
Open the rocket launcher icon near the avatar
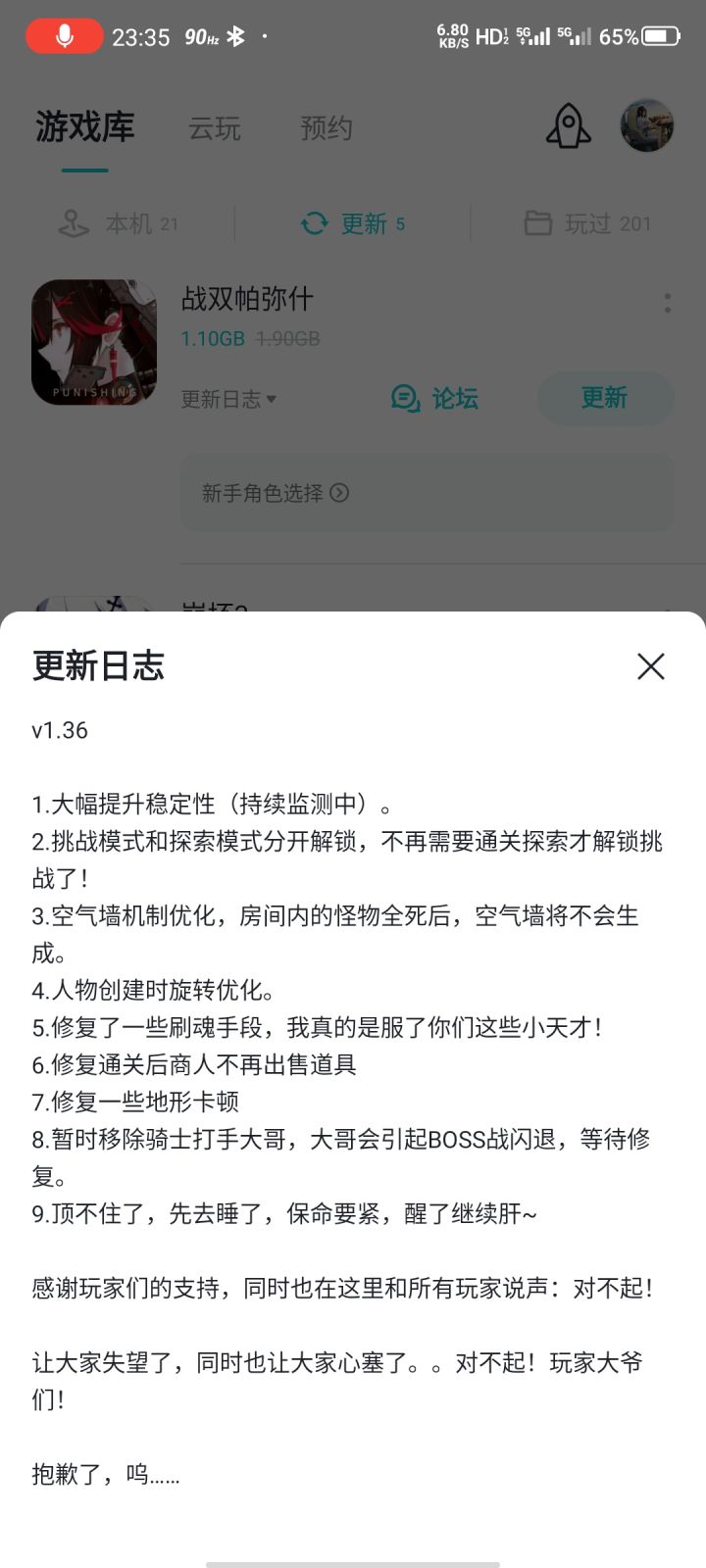(x=567, y=127)
